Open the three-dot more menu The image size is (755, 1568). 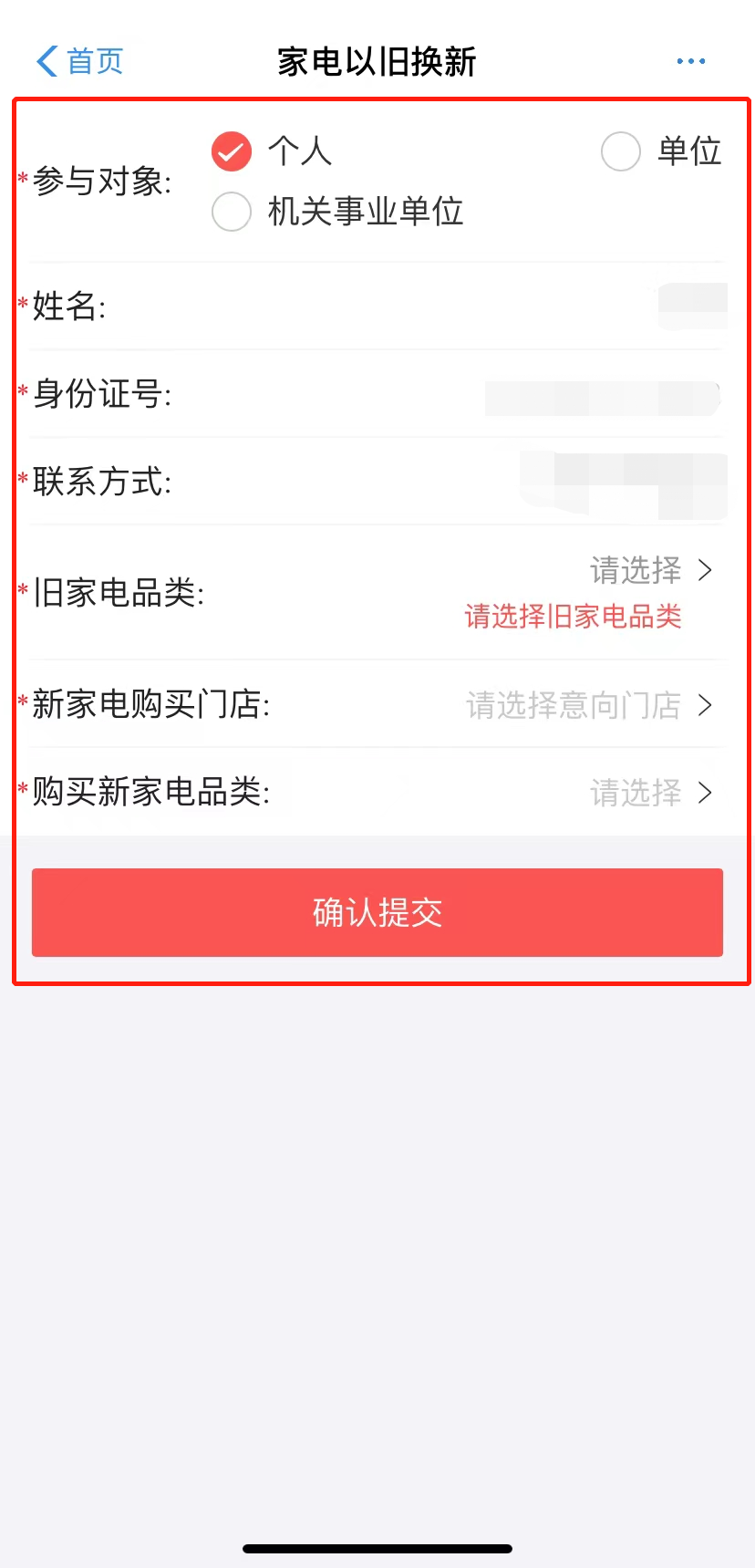pyautogui.click(x=690, y=61)
